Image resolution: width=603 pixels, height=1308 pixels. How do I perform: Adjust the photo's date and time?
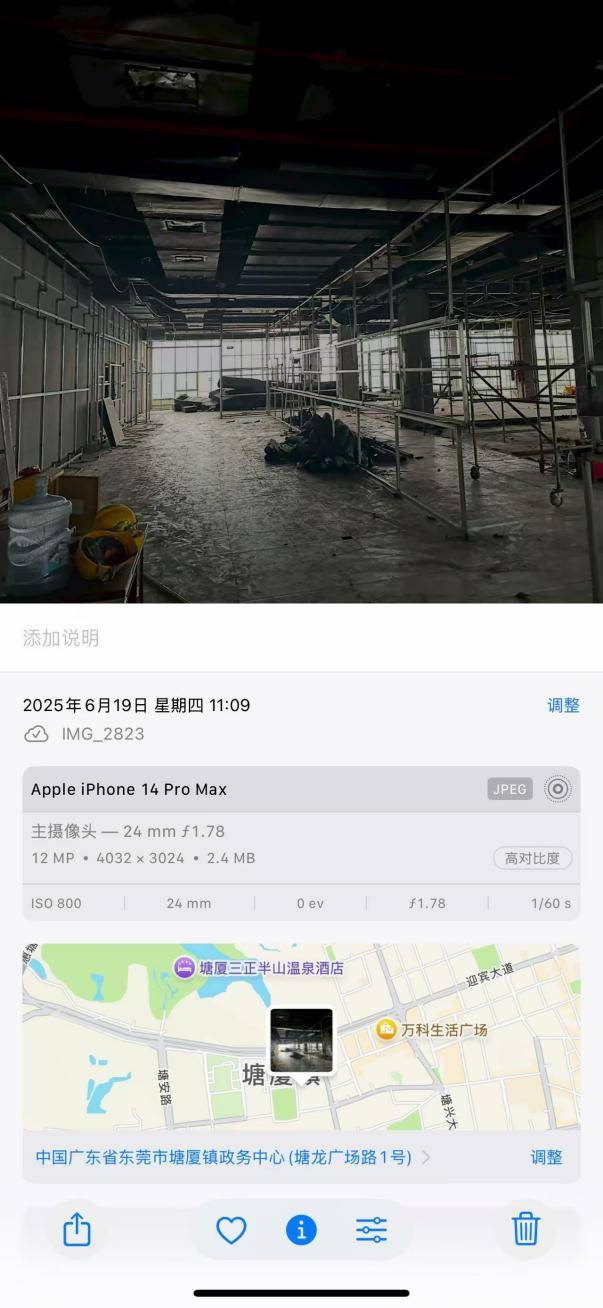tap(563, 705)
